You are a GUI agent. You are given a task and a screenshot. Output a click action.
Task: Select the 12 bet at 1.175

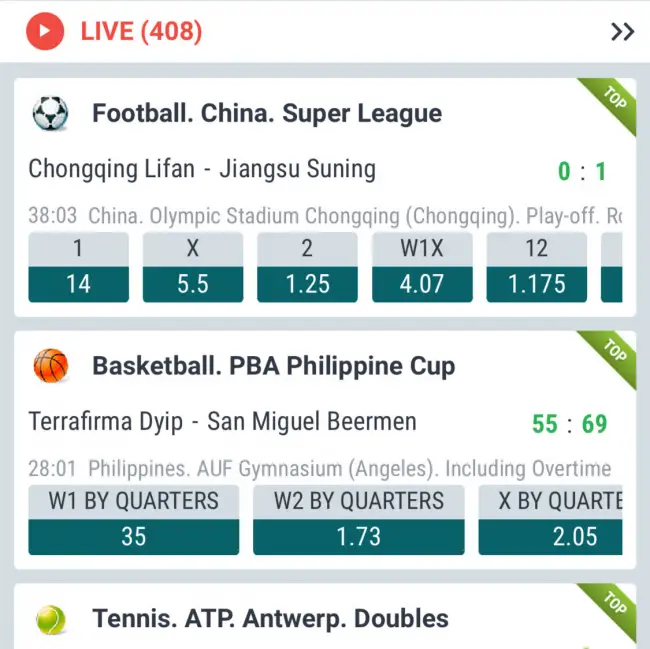(x=536, y=284)
